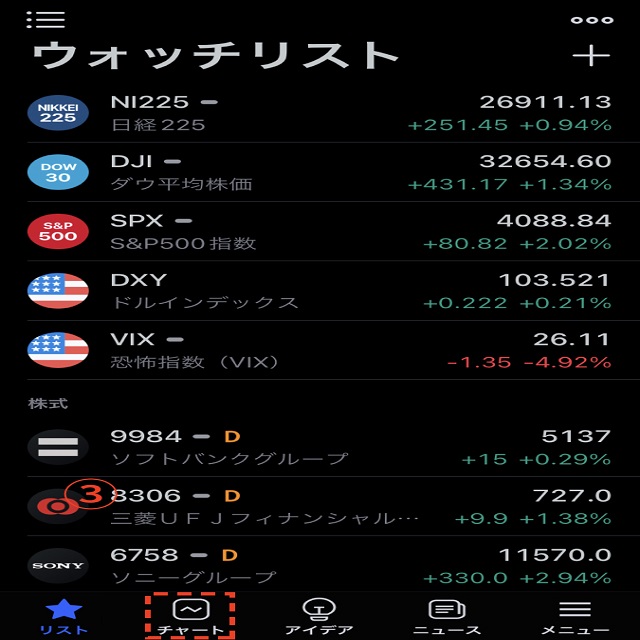Image resolution: width=640 pixels, height=640 pixels.
Task: Select the リスト tab
Action: pos(64,616)
